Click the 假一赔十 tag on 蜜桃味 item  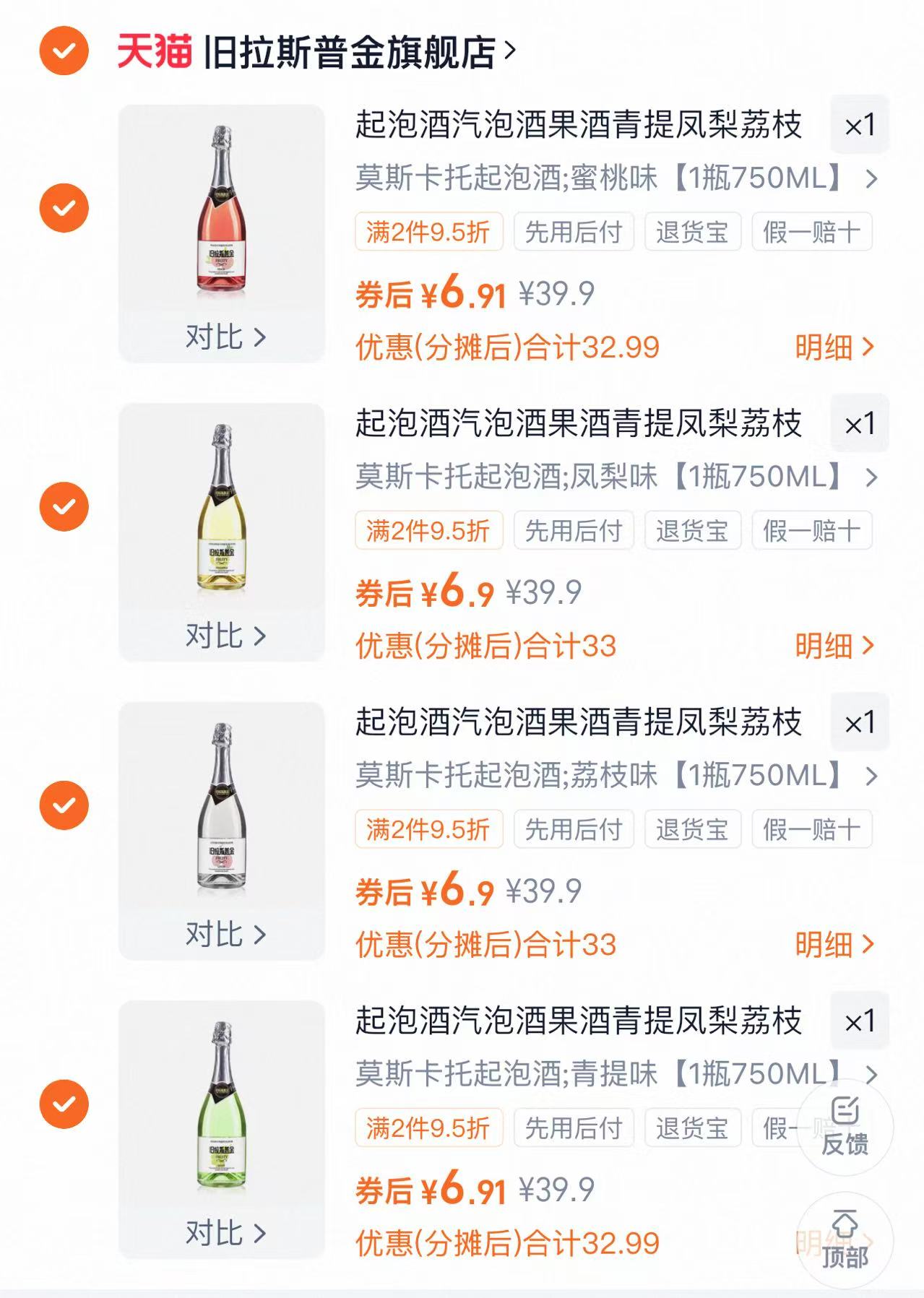point(812,230)
